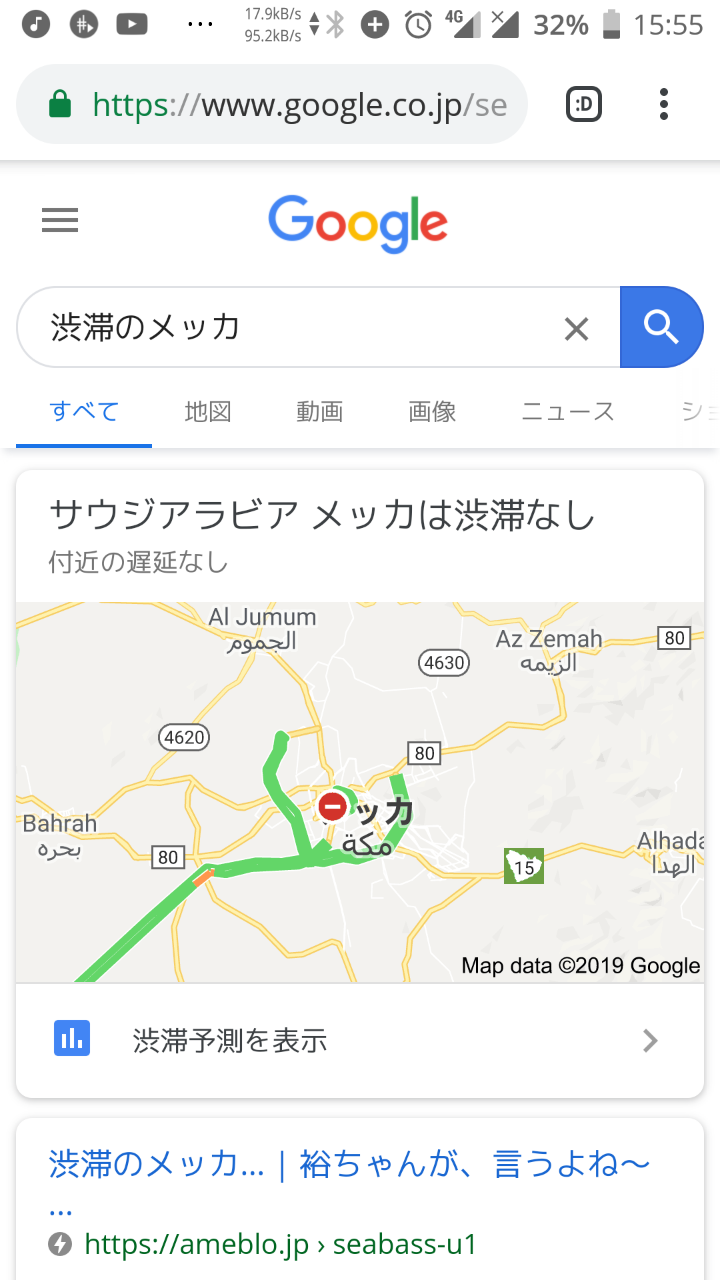This screenshot has width=720, height=1280.
Task: Switch to the 画像 tab
Action: [x=432, y=411]
